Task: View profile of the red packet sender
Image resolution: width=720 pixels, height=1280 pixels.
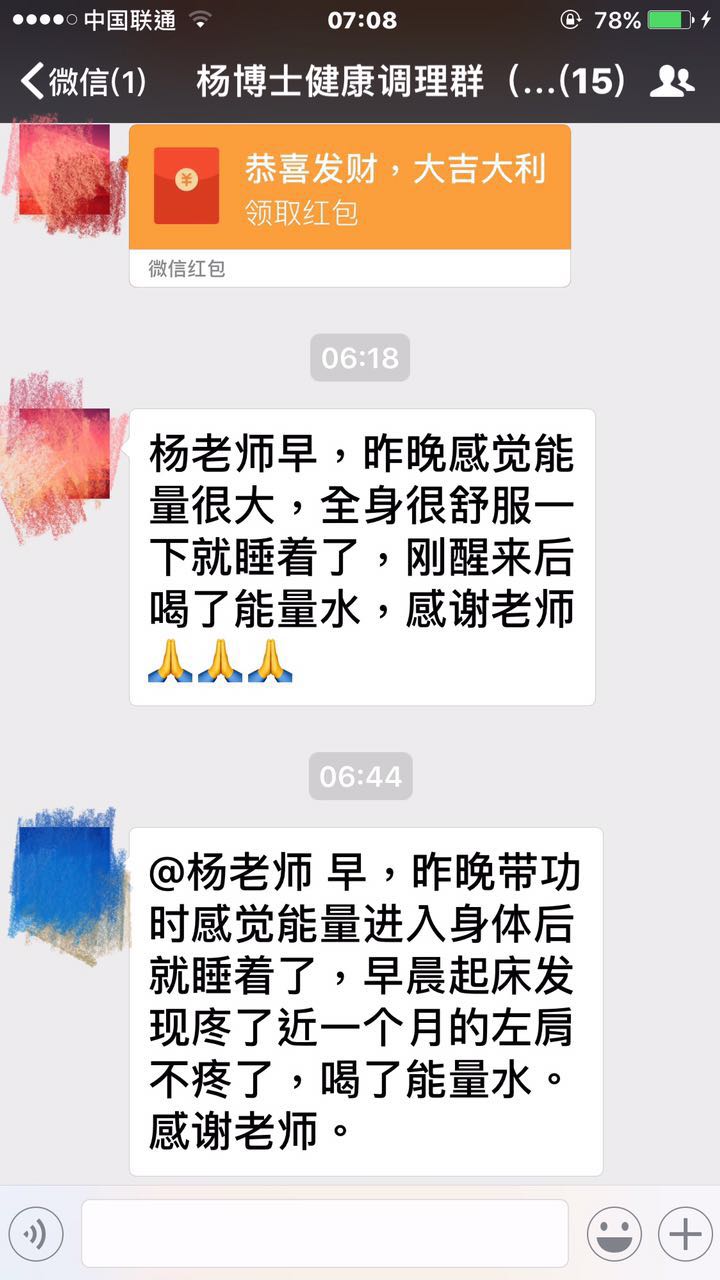Action: tap(66, 170)
